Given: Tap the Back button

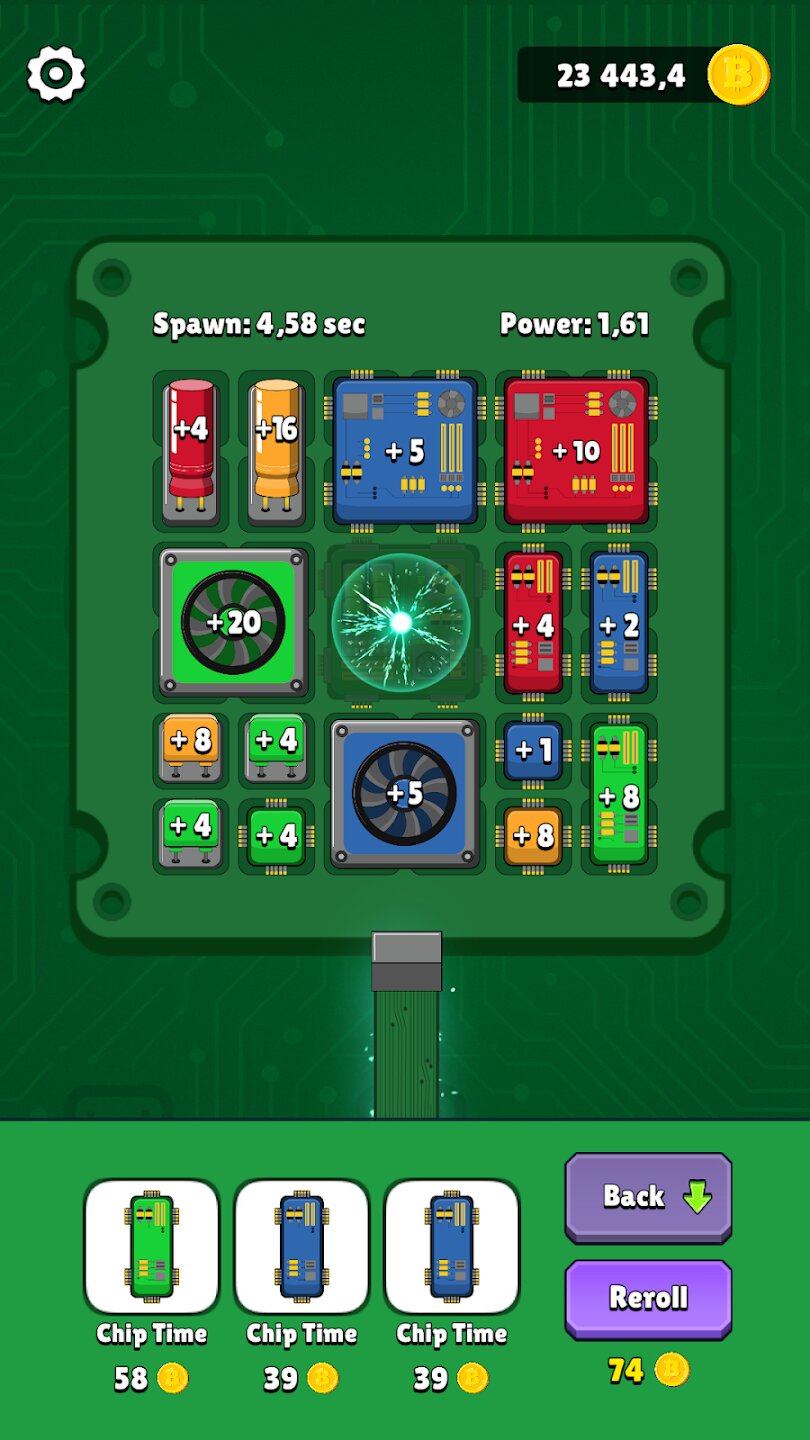Looking at the screenshot, I should (648, 1196).
